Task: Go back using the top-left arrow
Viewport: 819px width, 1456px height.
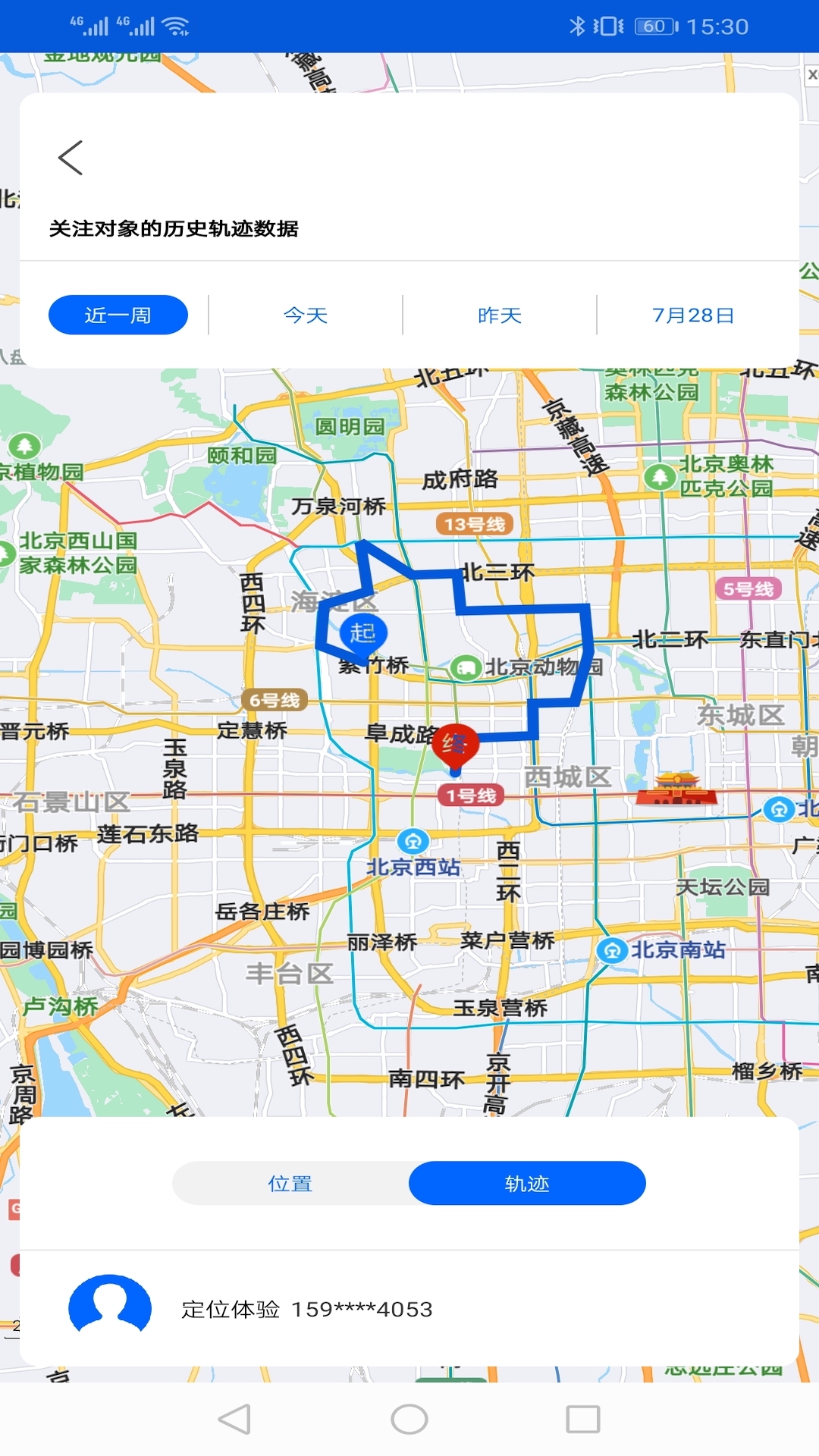Action: tap(71, 158)
